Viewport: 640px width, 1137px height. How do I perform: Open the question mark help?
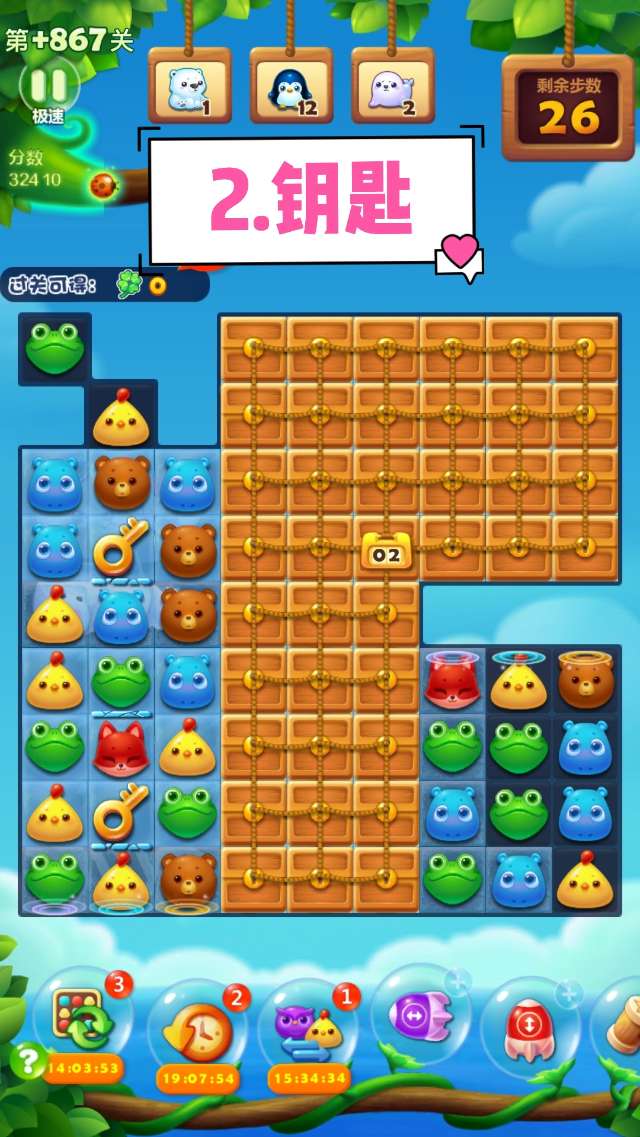coord(26,1059)
